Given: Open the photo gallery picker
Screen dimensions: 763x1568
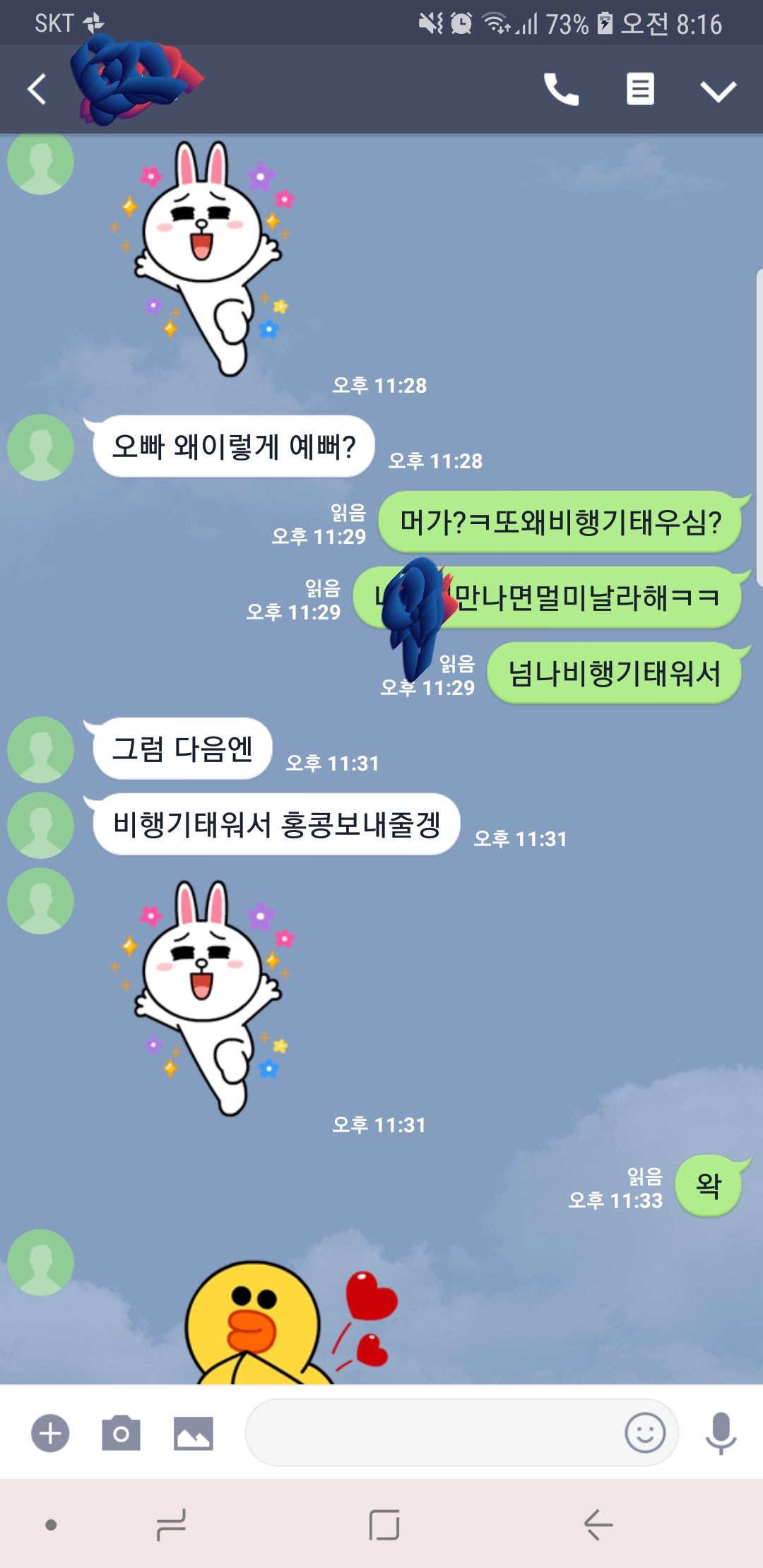Looking at the screenshot, I should click(x=193, y=1433).
